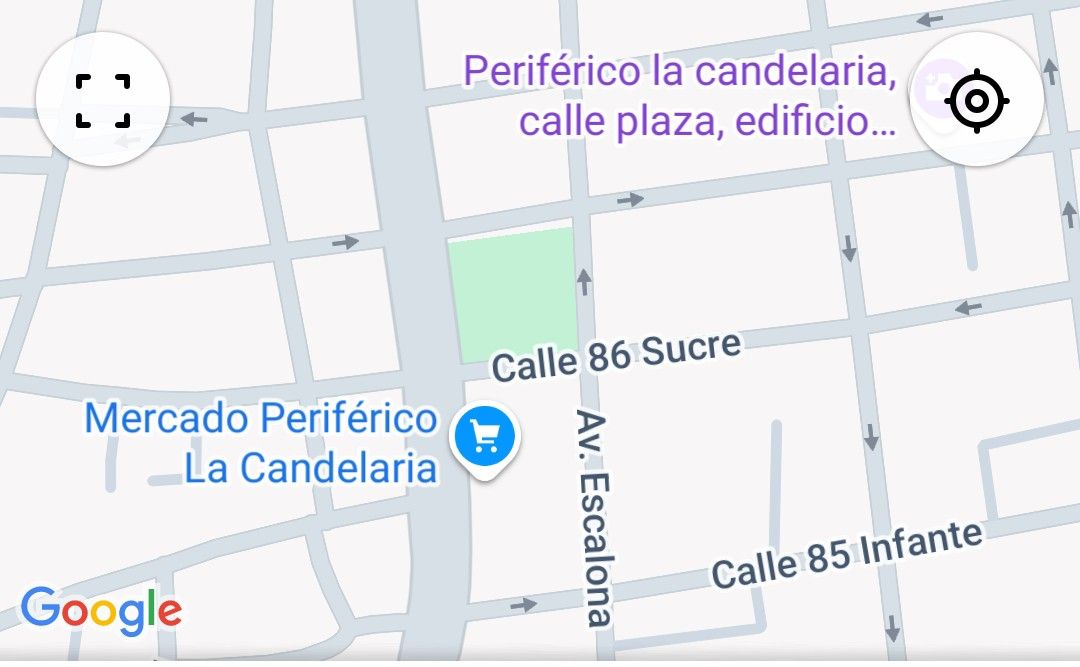The height and width of the screenshot is (667, 1080).
Task: Open Mercado Periférico La Candelaria marker
Action: [485, 437]
